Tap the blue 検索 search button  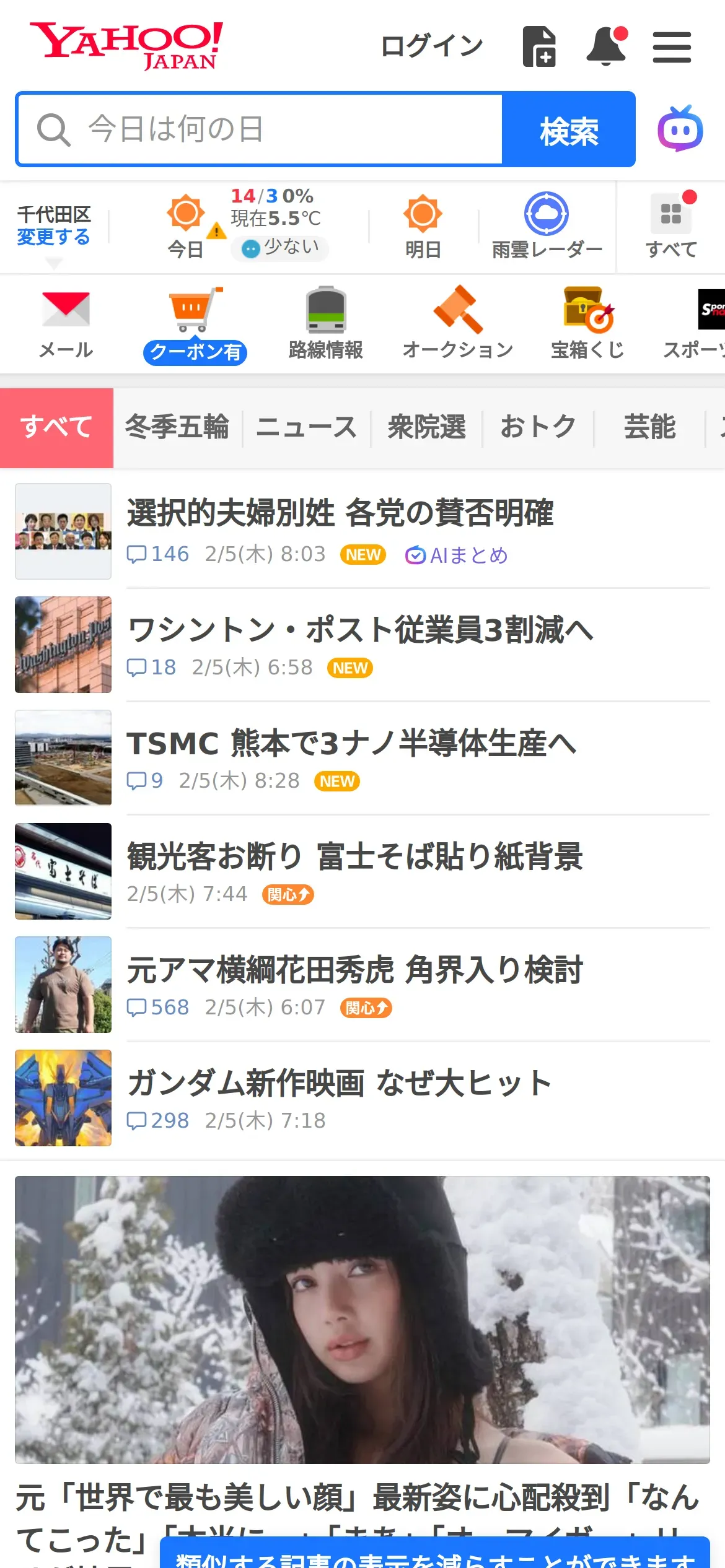[x=568, y=129]
